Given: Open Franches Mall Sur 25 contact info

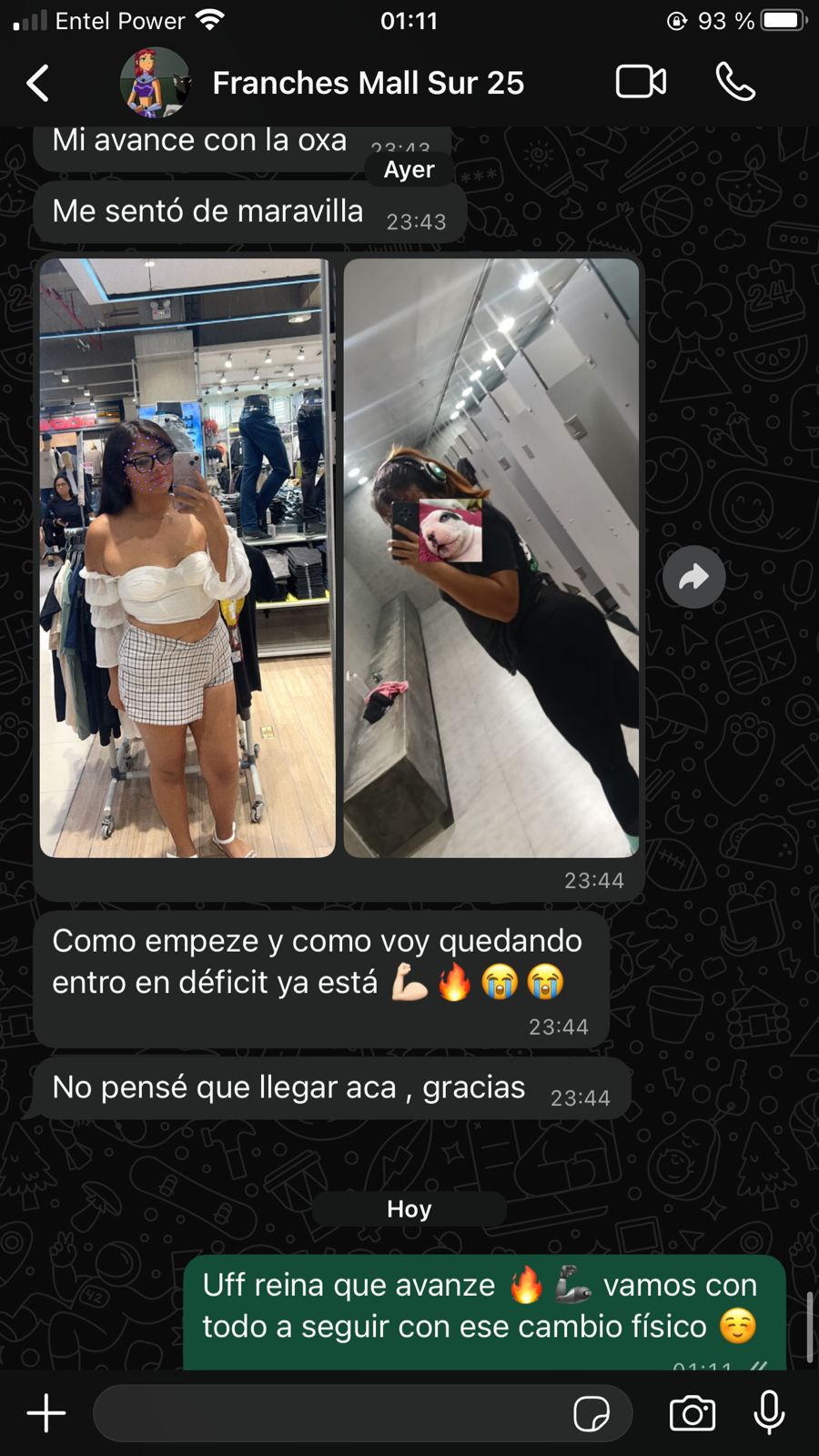Looking at the screenshot, I should coord(367,83).
